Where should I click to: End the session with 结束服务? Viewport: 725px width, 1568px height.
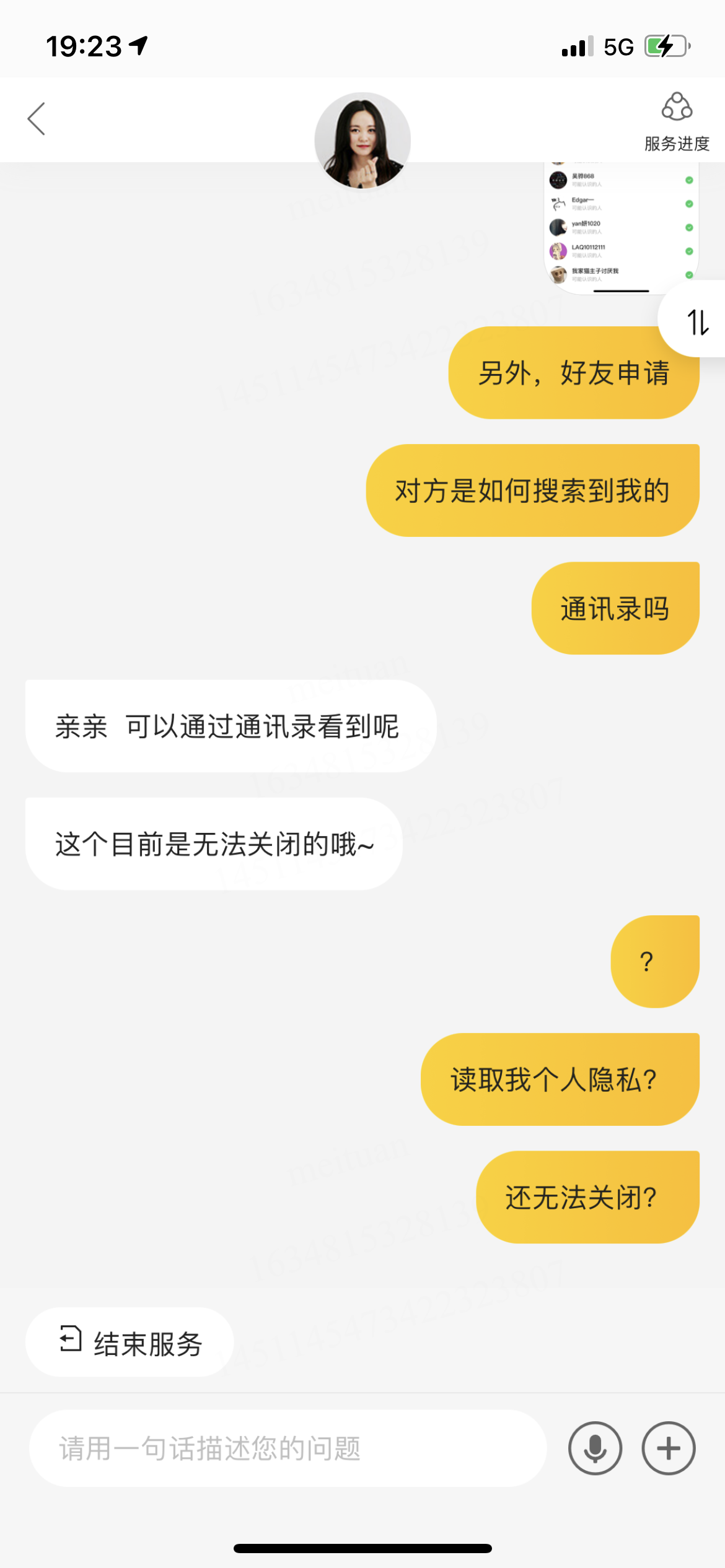130,1343
